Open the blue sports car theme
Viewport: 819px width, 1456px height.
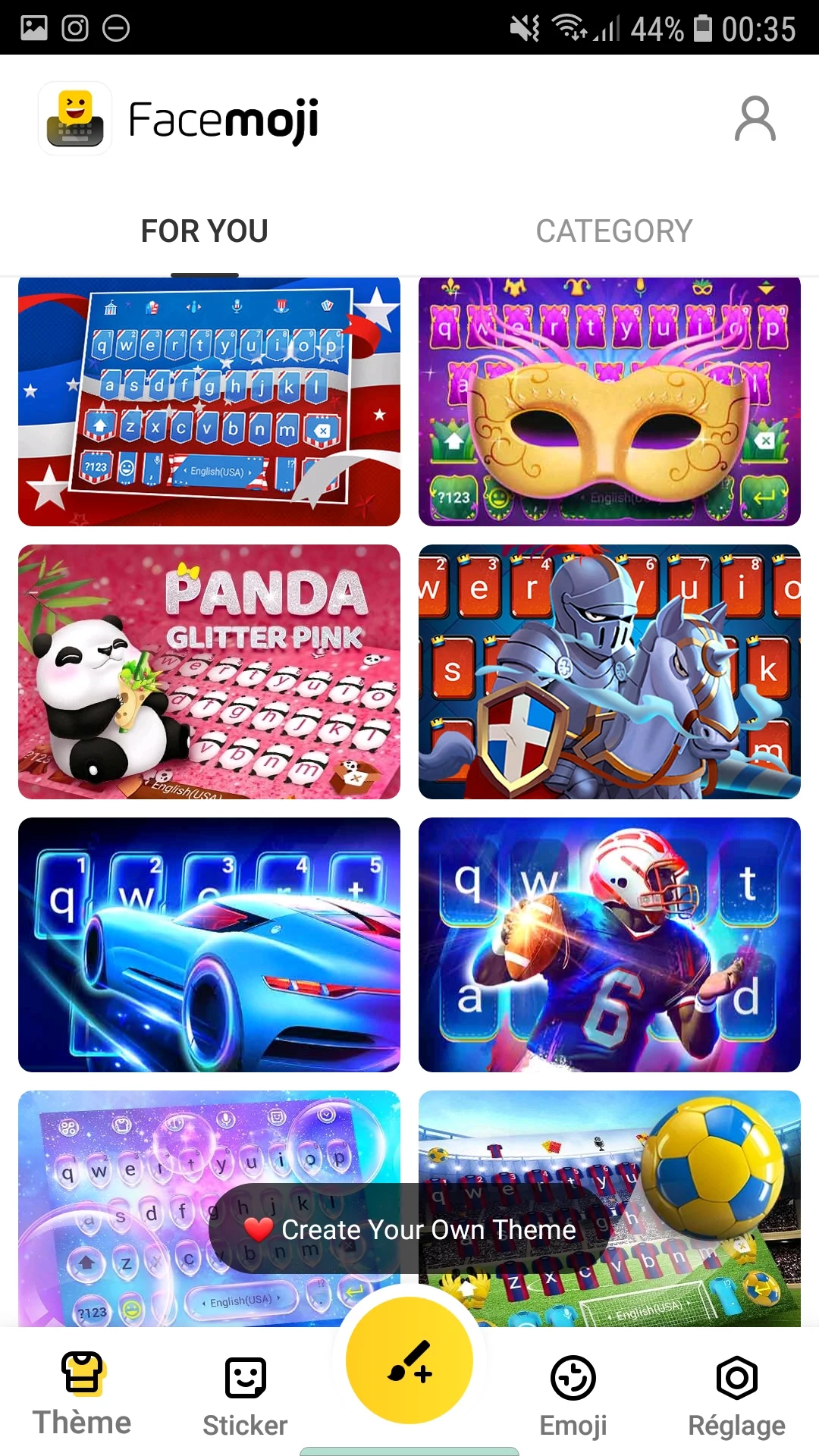pyautogui.click(x=209, y=945)
